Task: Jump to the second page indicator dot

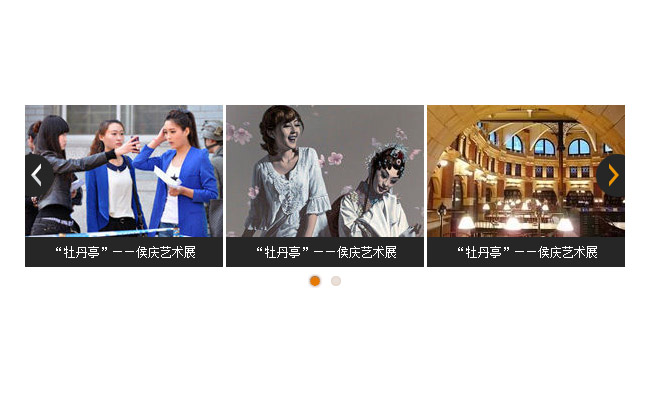Action: point(336,281)
